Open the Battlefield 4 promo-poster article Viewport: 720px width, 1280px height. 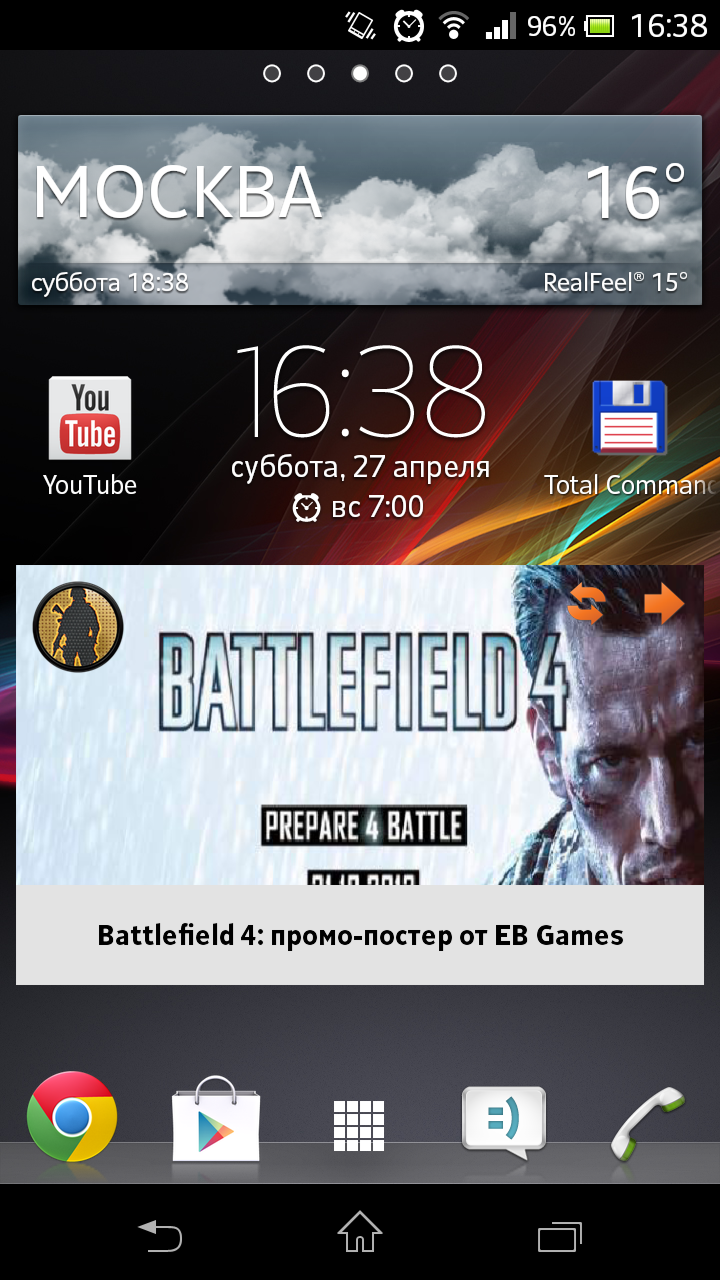[x=360, y=935]
